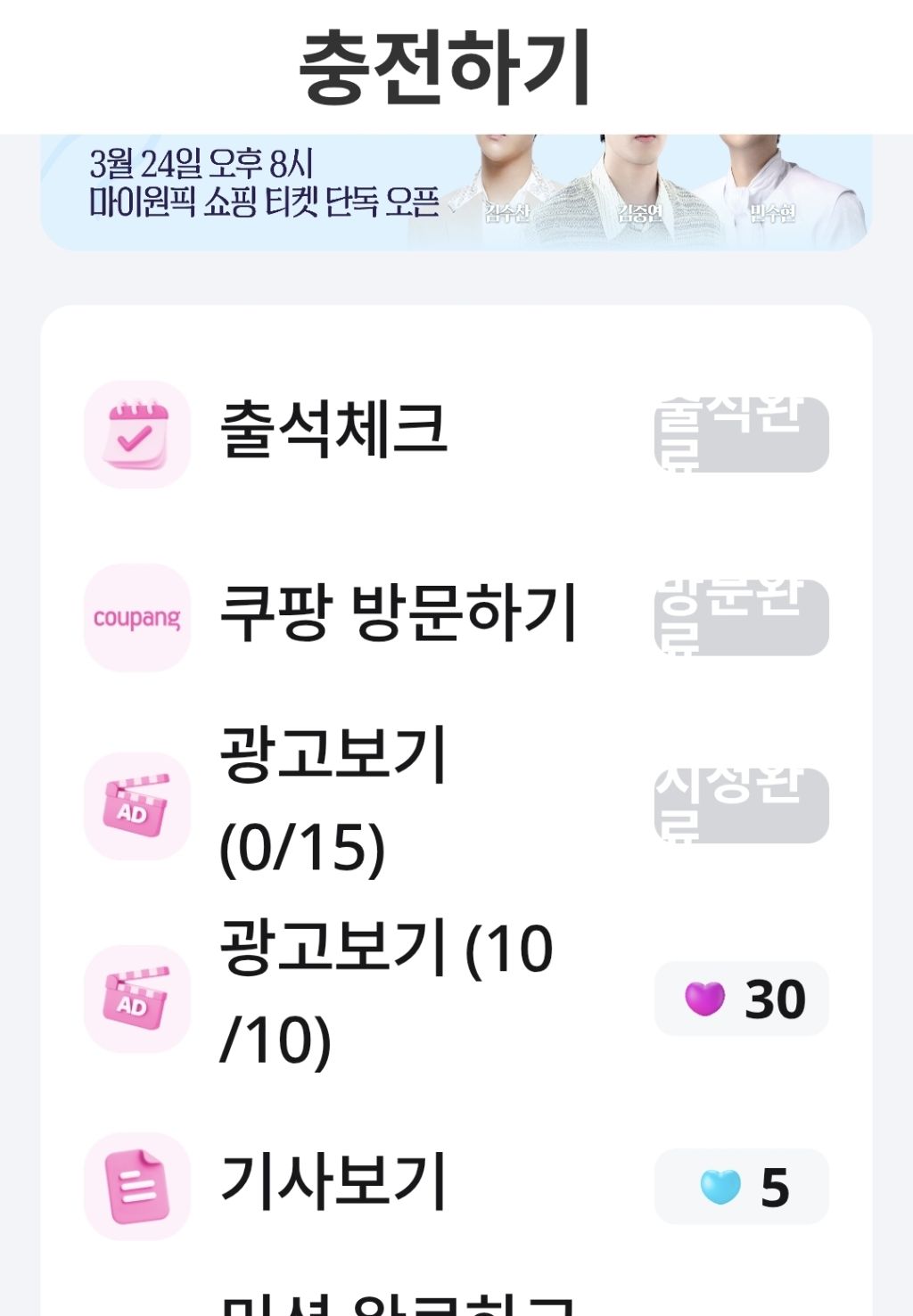The height and width of the screenshot is (1316, 913).
Task: Claim 30 purple hearts for 광고보기 (10/10)
Action: [742, 999]
